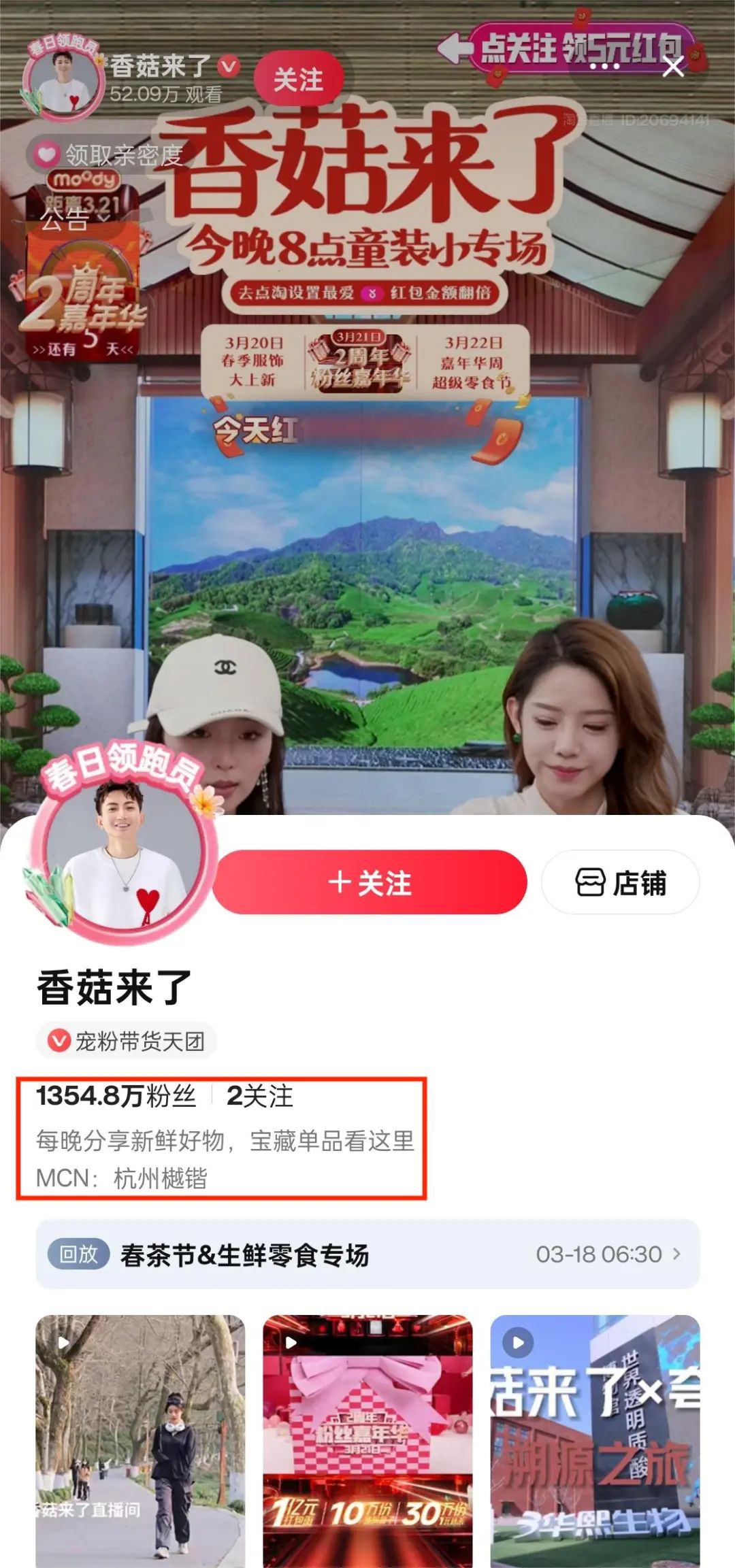Claim intimacy via 领取亲密度
735x1568 pixels.
coord(109,155)
